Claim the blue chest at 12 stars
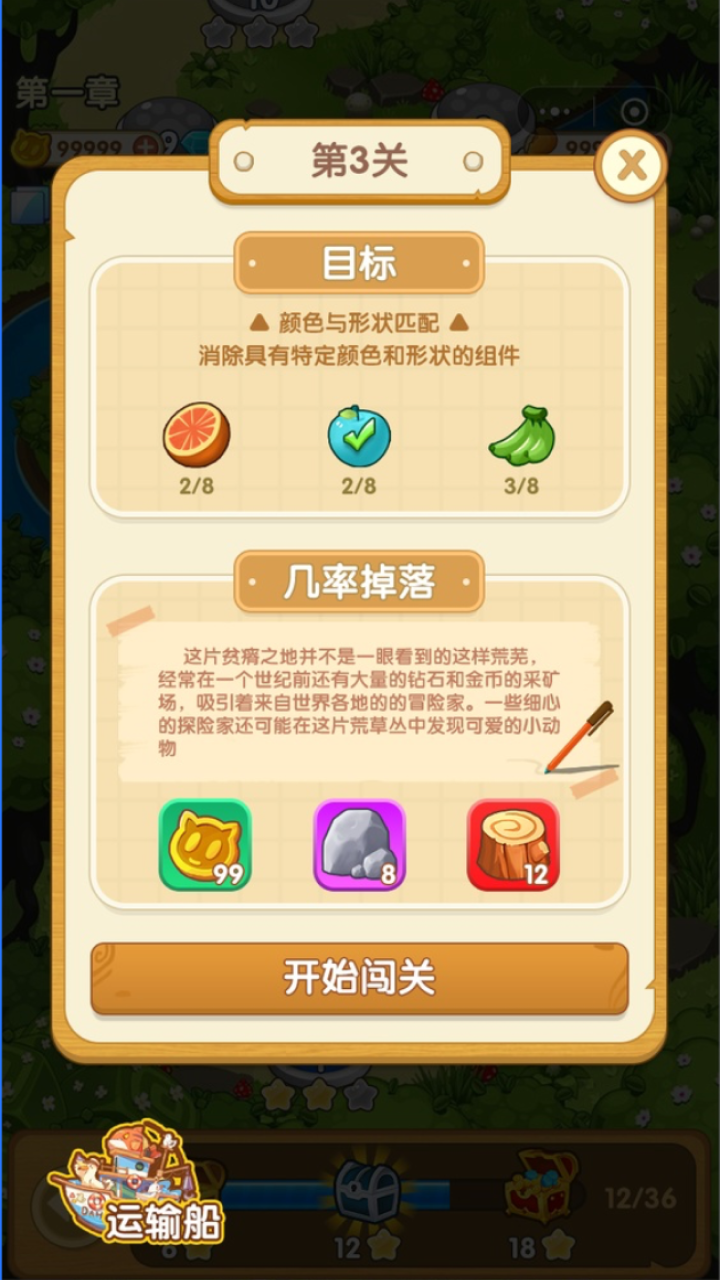The height and width of the screenshot is (1280, 720). pyautogui.click(x=370, y=1190)
